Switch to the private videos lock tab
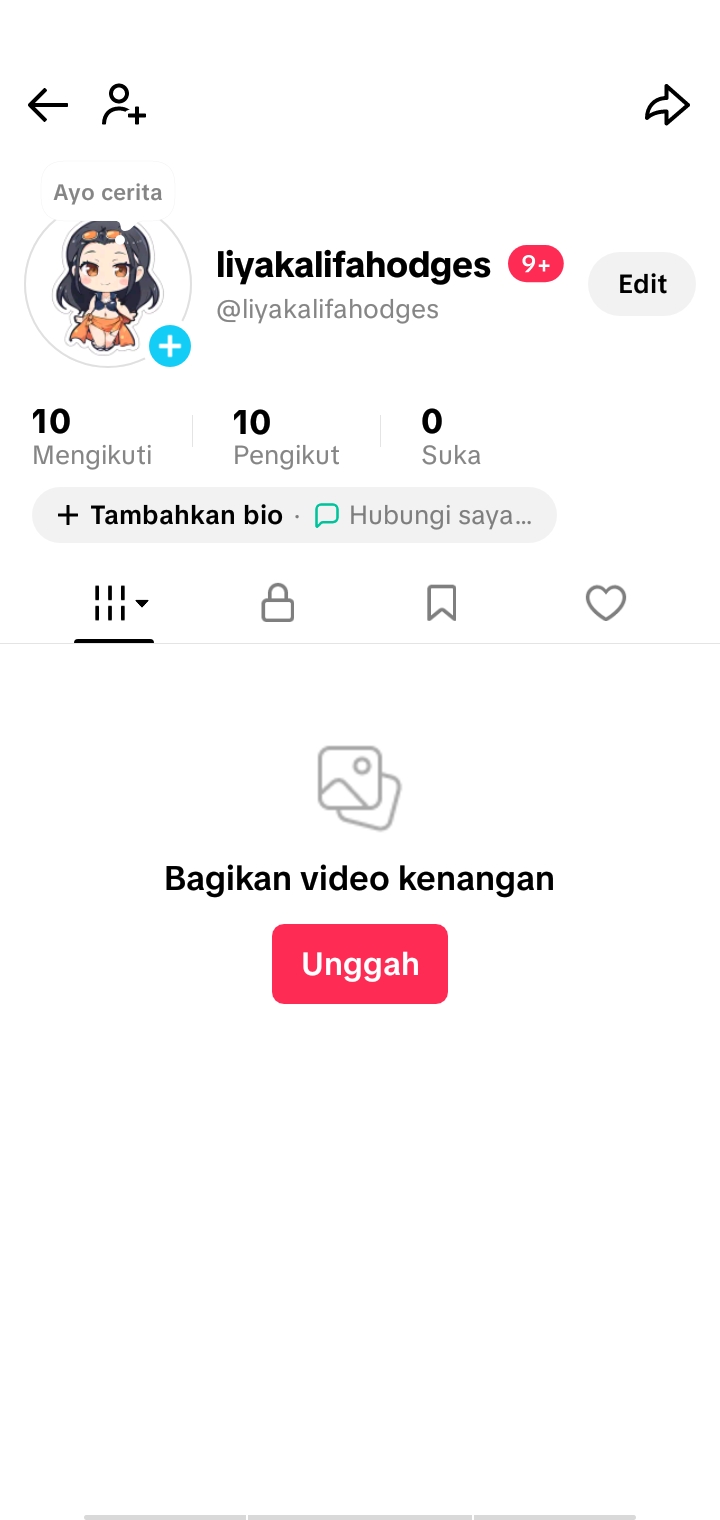The image size is (720, 1520). (x=277, y=603)
